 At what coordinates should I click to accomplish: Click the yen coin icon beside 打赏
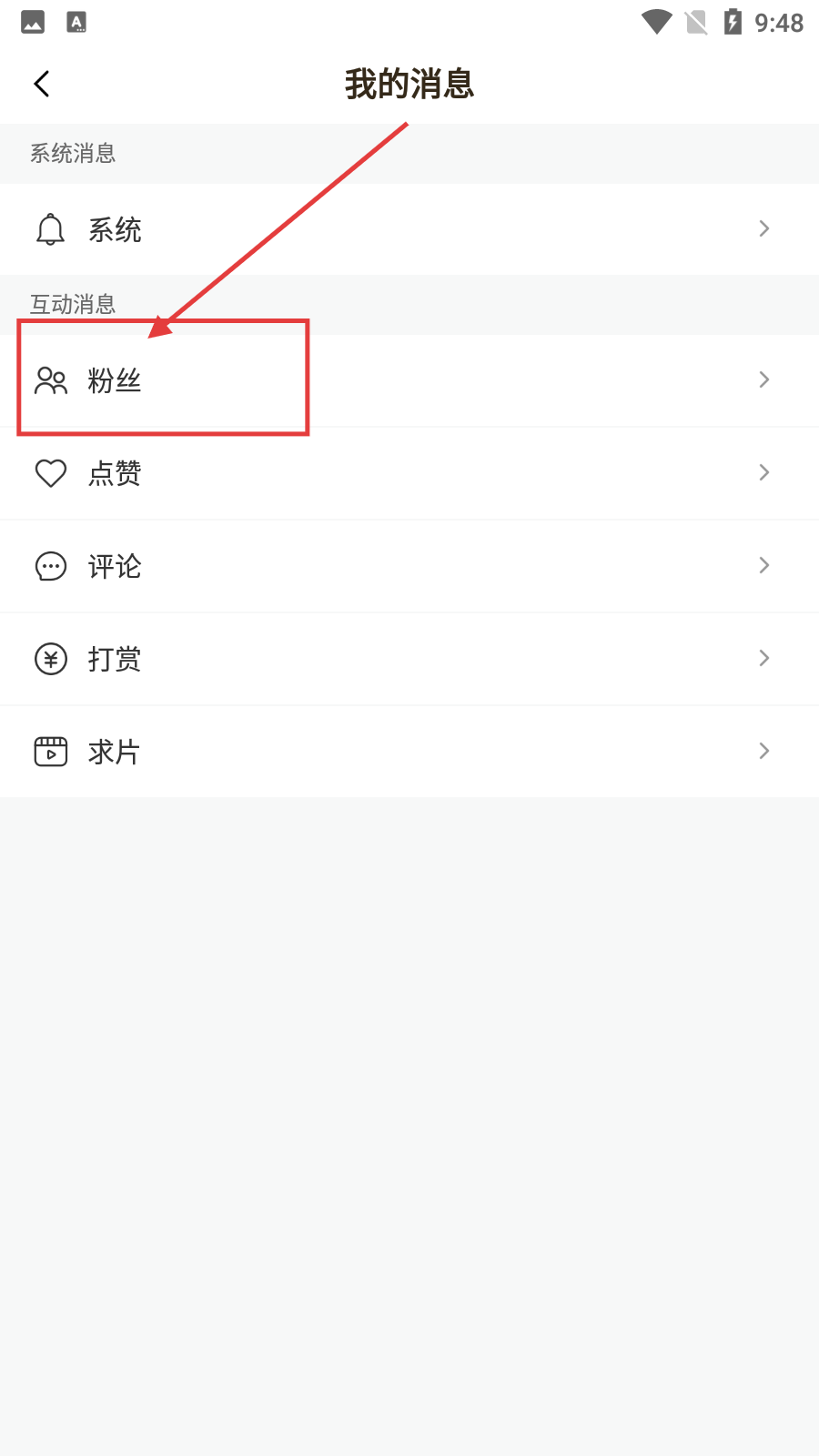(50, 658)
